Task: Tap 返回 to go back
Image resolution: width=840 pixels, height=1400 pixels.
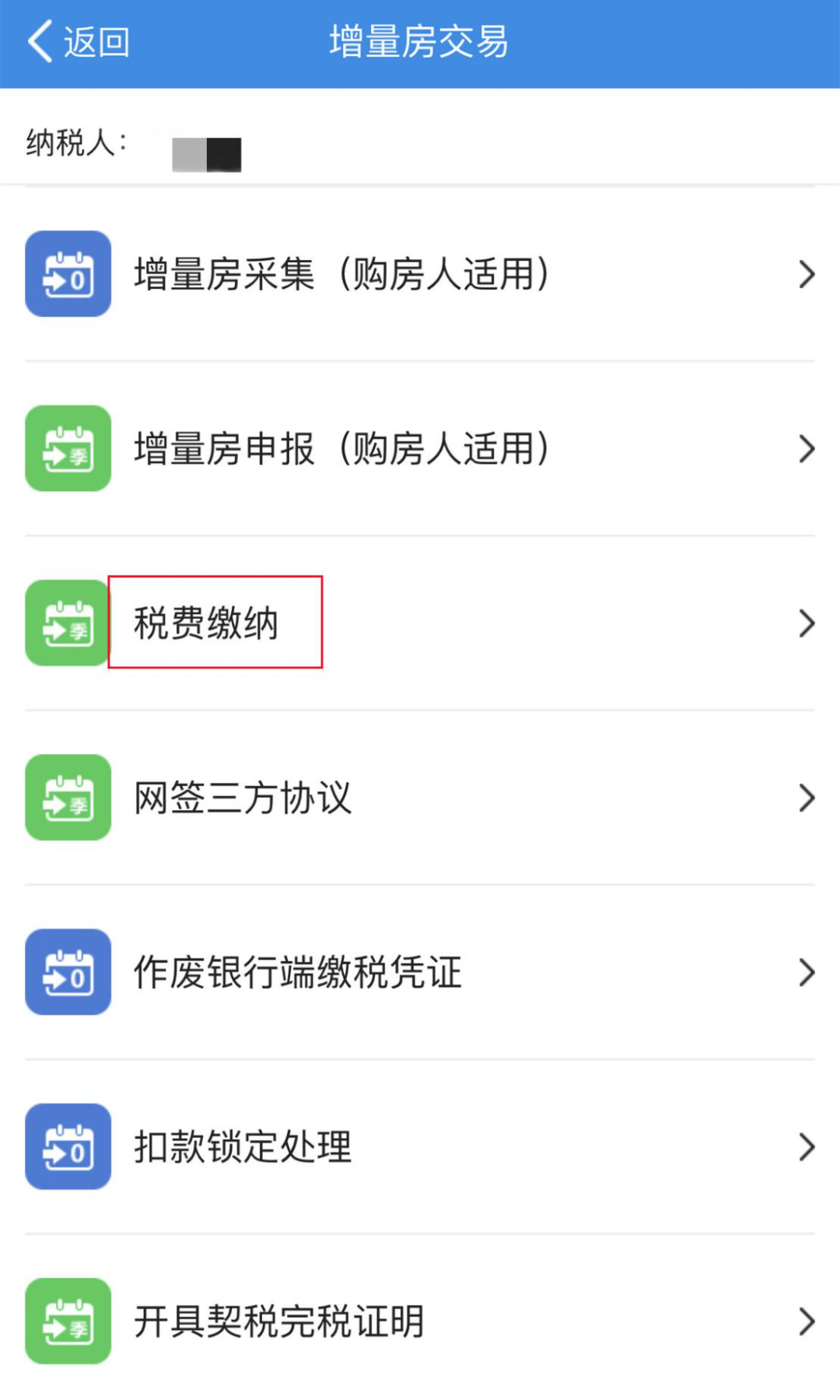Action: 79,42
